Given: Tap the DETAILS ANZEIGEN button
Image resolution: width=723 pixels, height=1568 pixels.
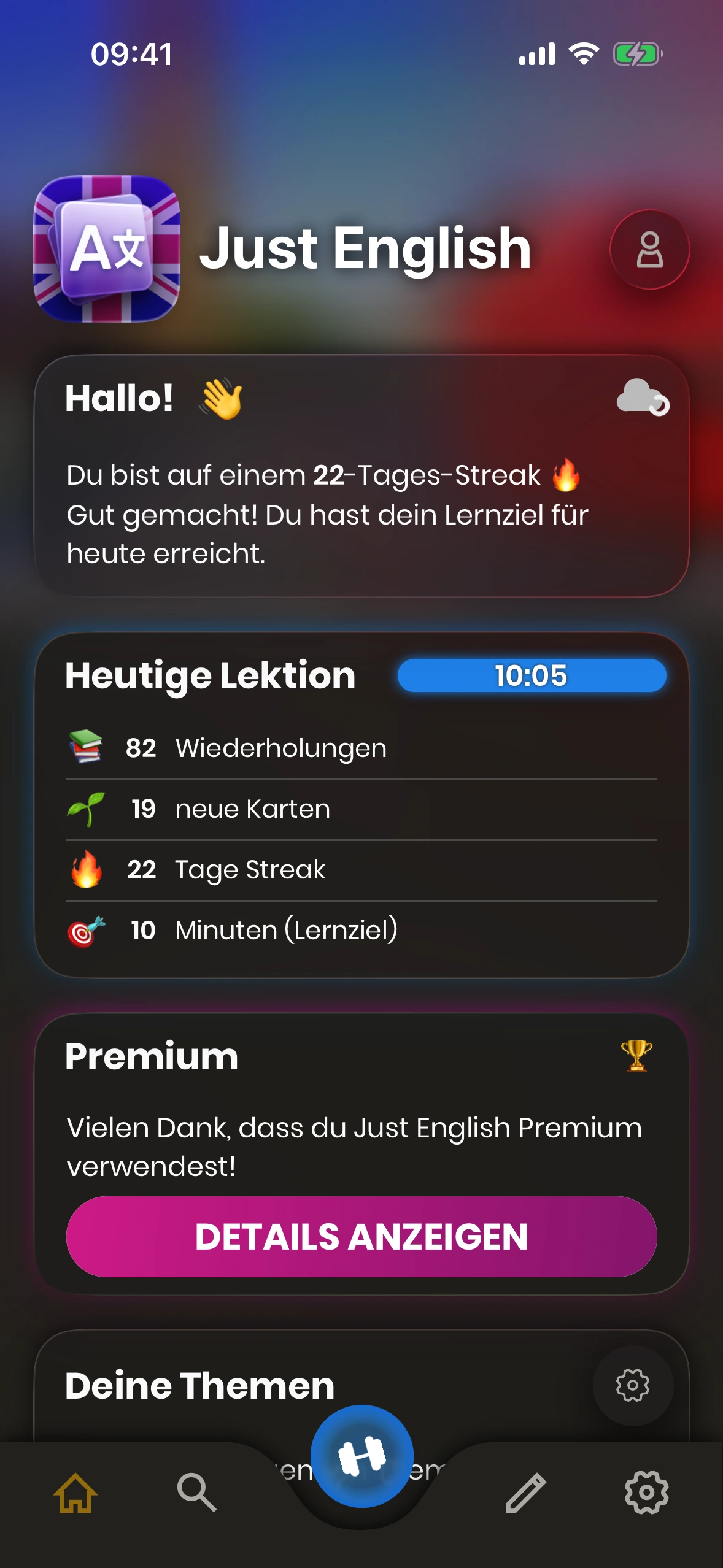Looking at the screenshot, I should point(361,1236).
